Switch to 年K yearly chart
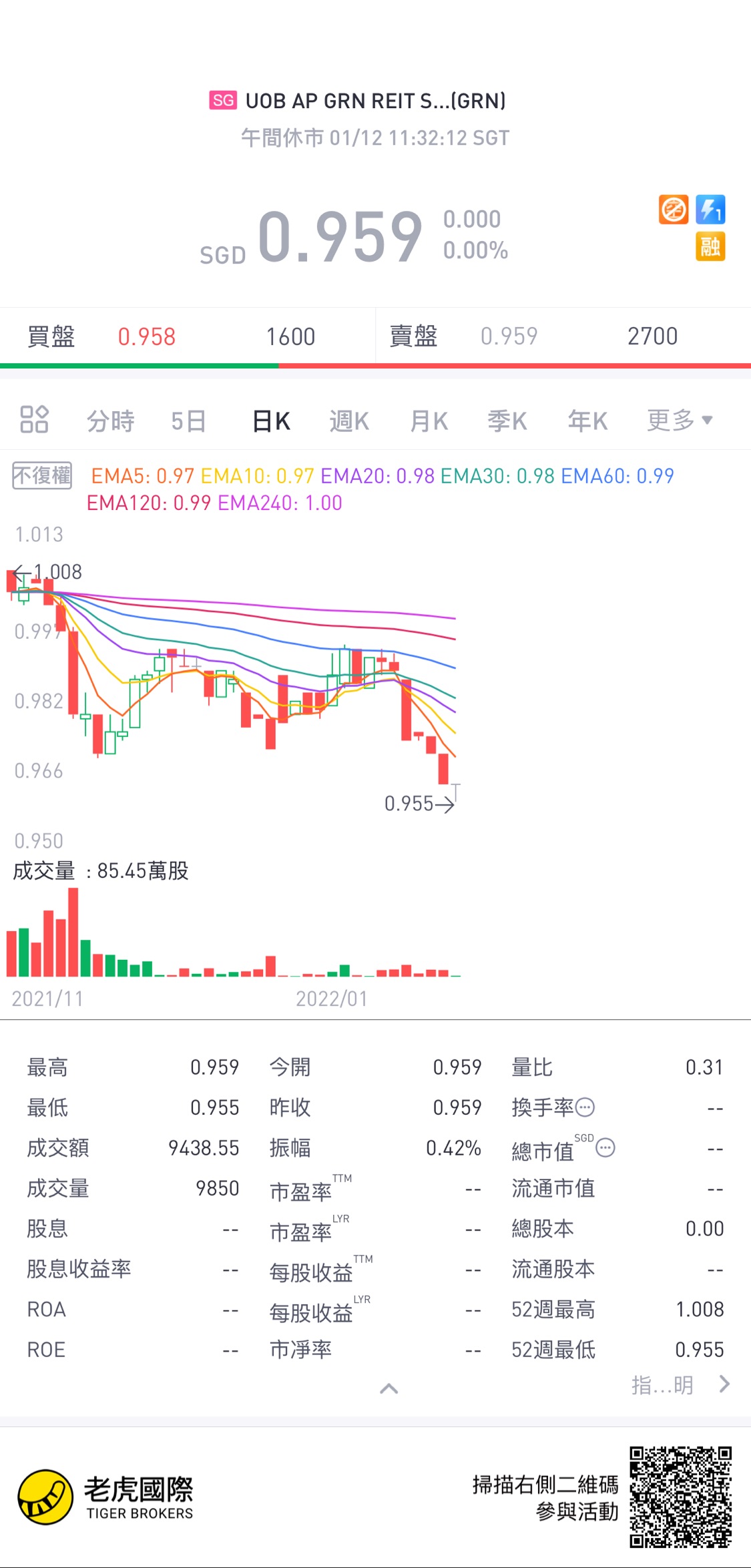 click(587, 421)
